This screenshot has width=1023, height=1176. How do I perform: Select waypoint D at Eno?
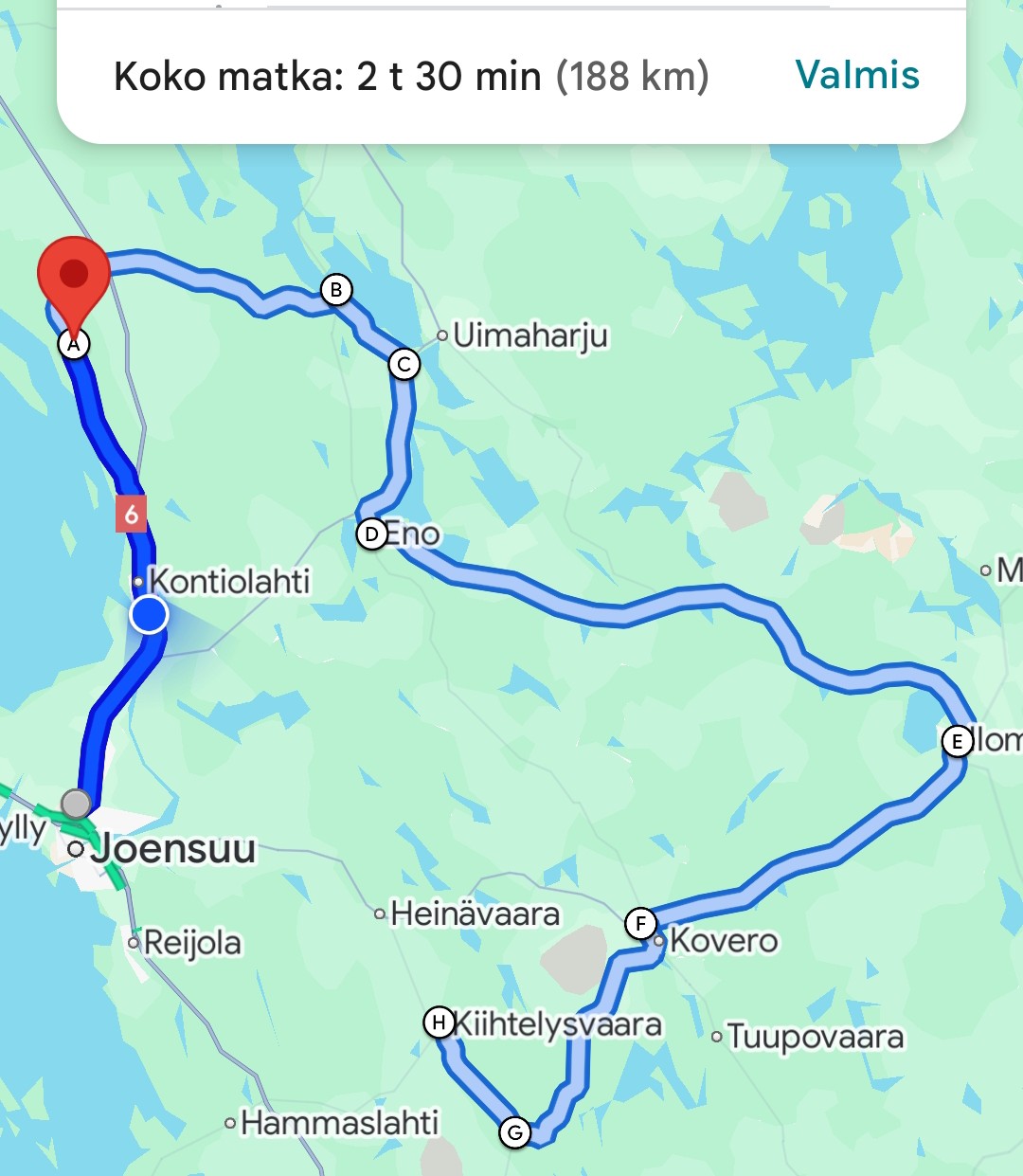click(x=372, y=534)
